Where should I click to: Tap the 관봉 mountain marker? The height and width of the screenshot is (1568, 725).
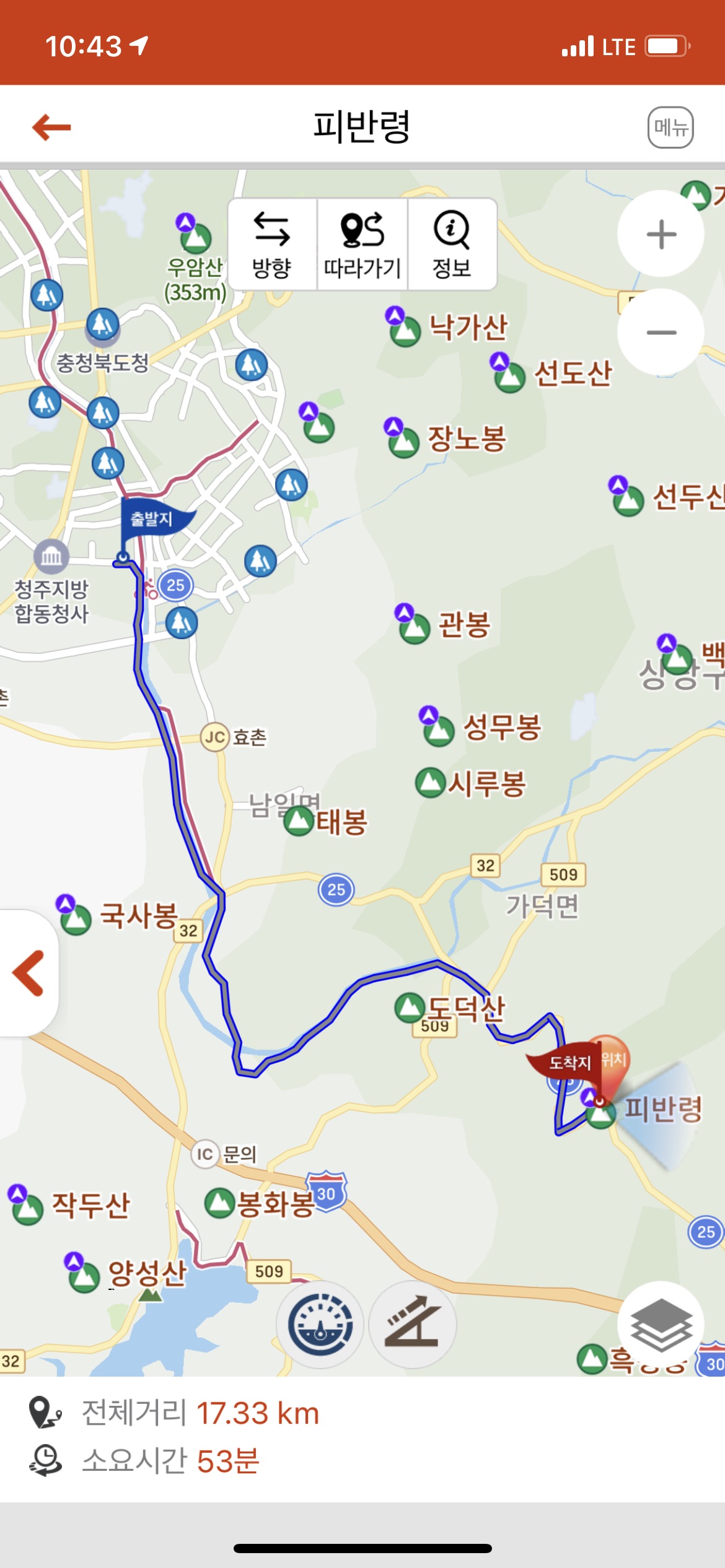[414, 627]
